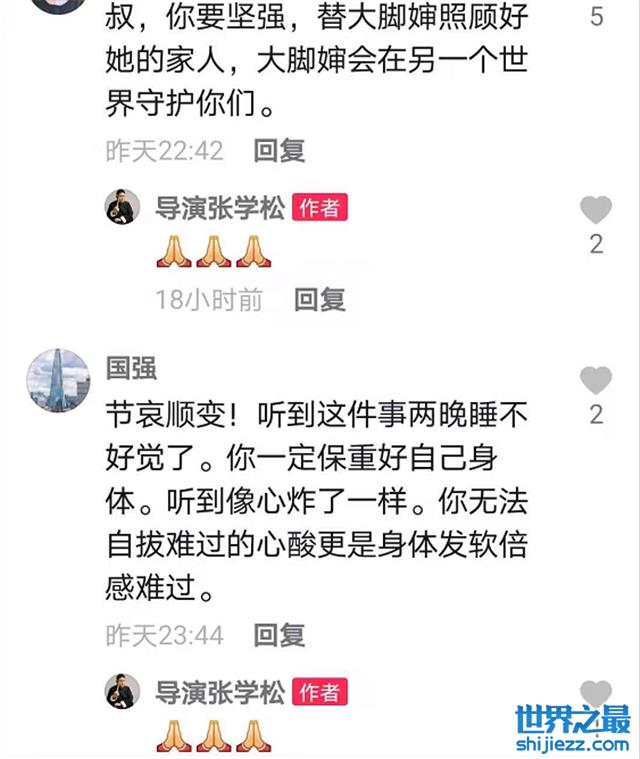Like 导演张学松's reply posted 18小时前
This screenshot has width=640, height=759.
pos(596,210)
